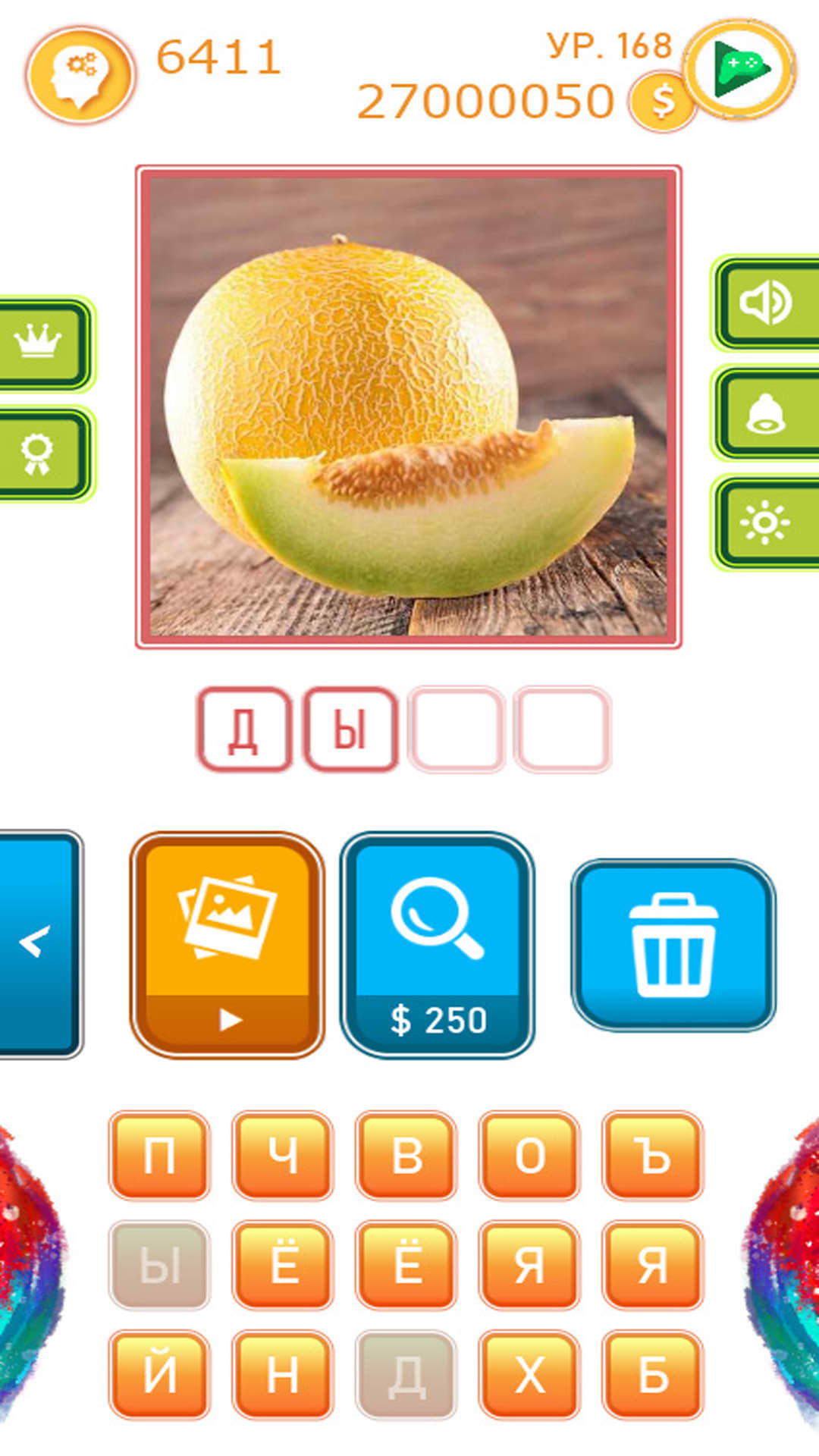Toggle the sound speaker button
Screen dimensions: 819x1456
[766, 303]
